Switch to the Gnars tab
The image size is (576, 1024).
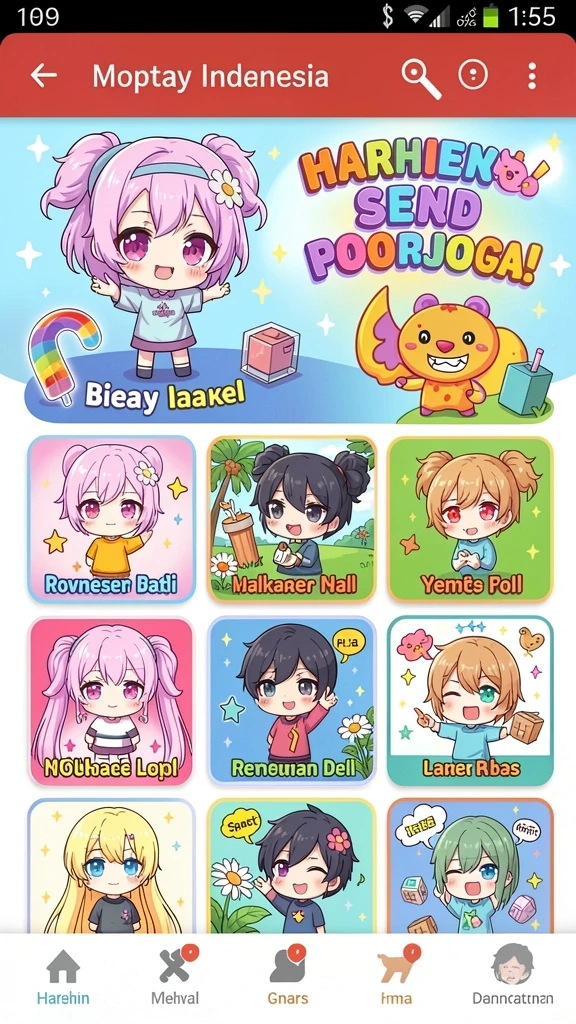click(287, 977)
